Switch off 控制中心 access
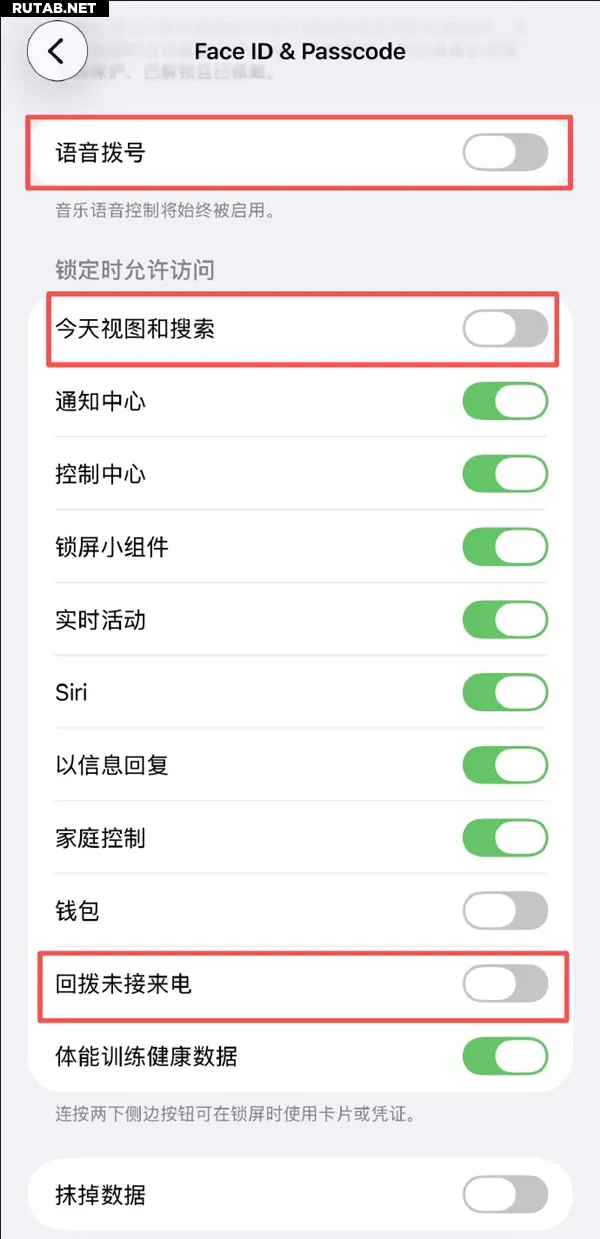Screen dimensions: 600x1239 [x=505, y=474]
